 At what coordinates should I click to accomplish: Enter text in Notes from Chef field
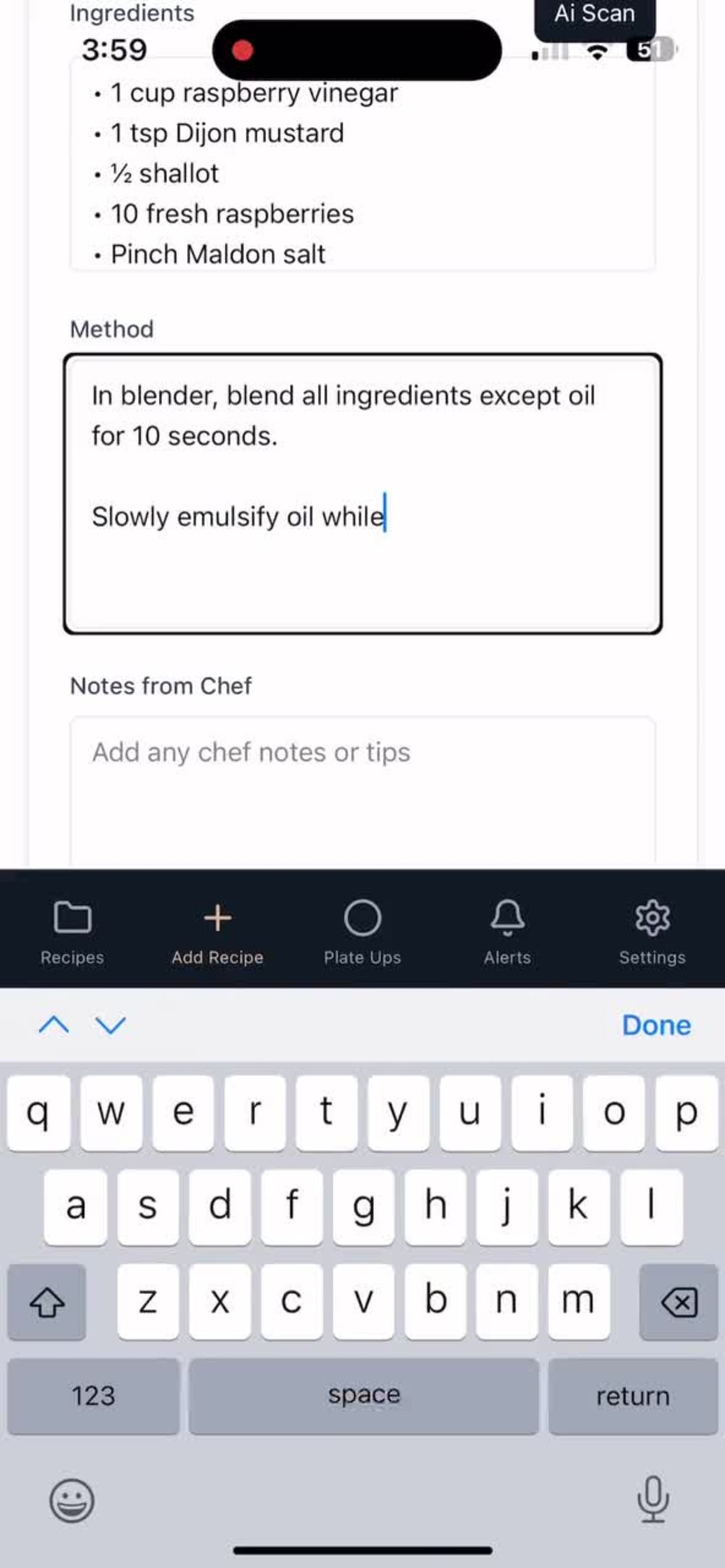click(362, 791)
